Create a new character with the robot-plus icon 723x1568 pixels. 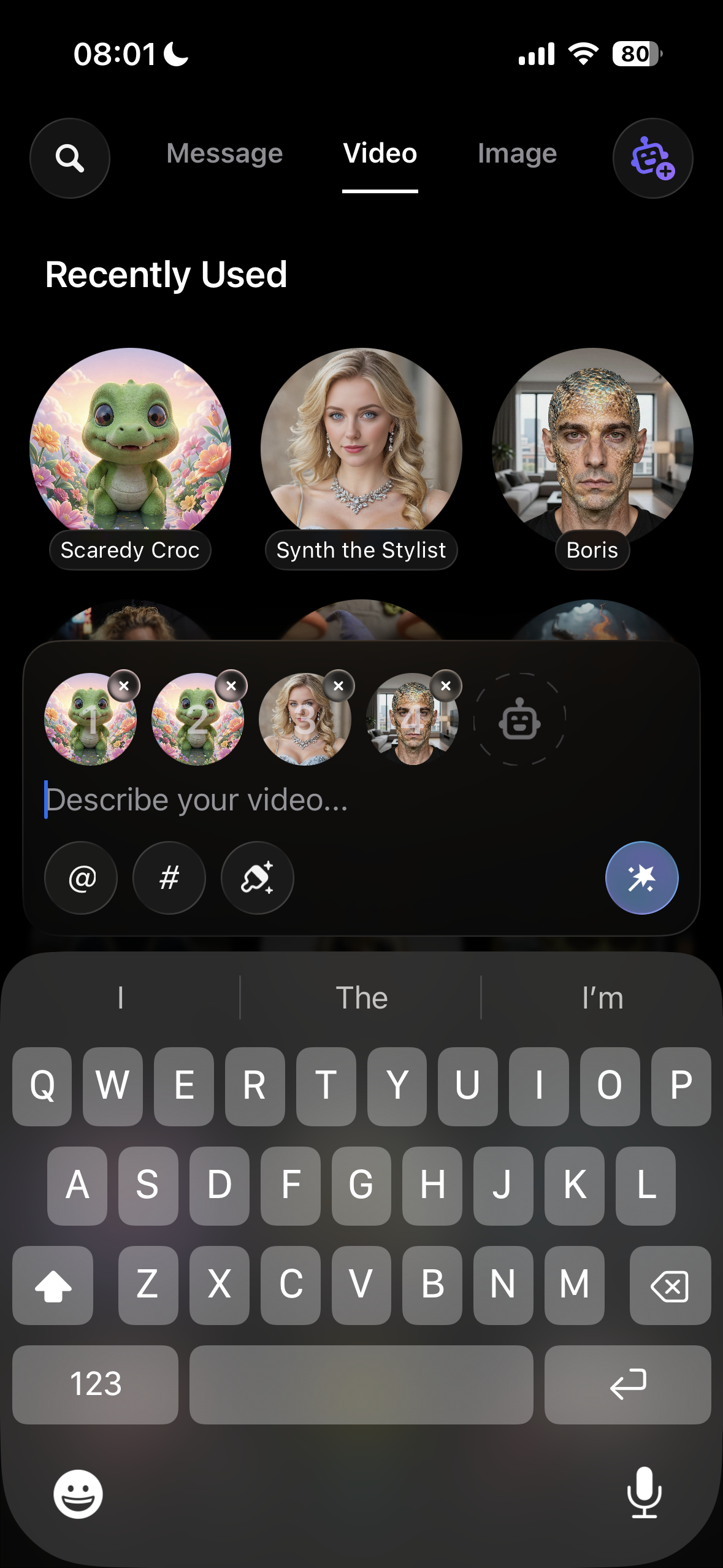pyautogui.click(x=652, y=158)
